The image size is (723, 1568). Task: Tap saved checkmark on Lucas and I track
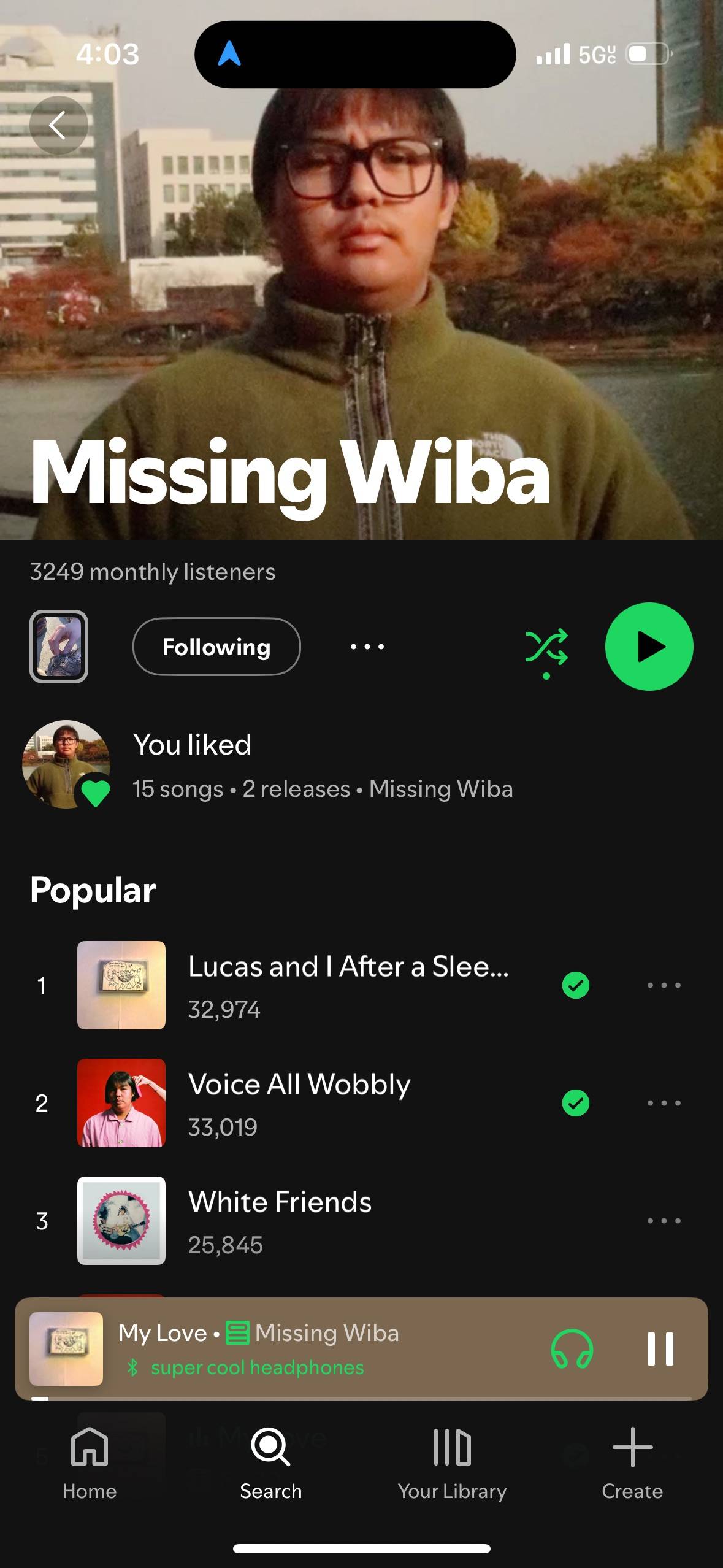tap(575, 985)
